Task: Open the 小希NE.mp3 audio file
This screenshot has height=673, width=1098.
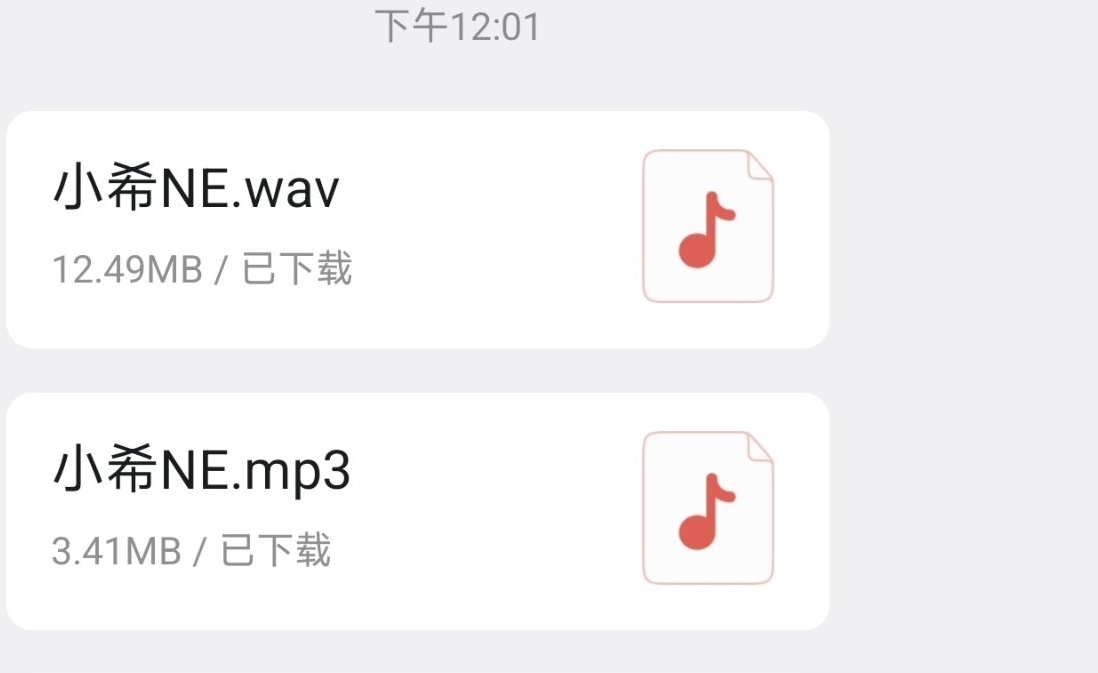Action: 417,511
